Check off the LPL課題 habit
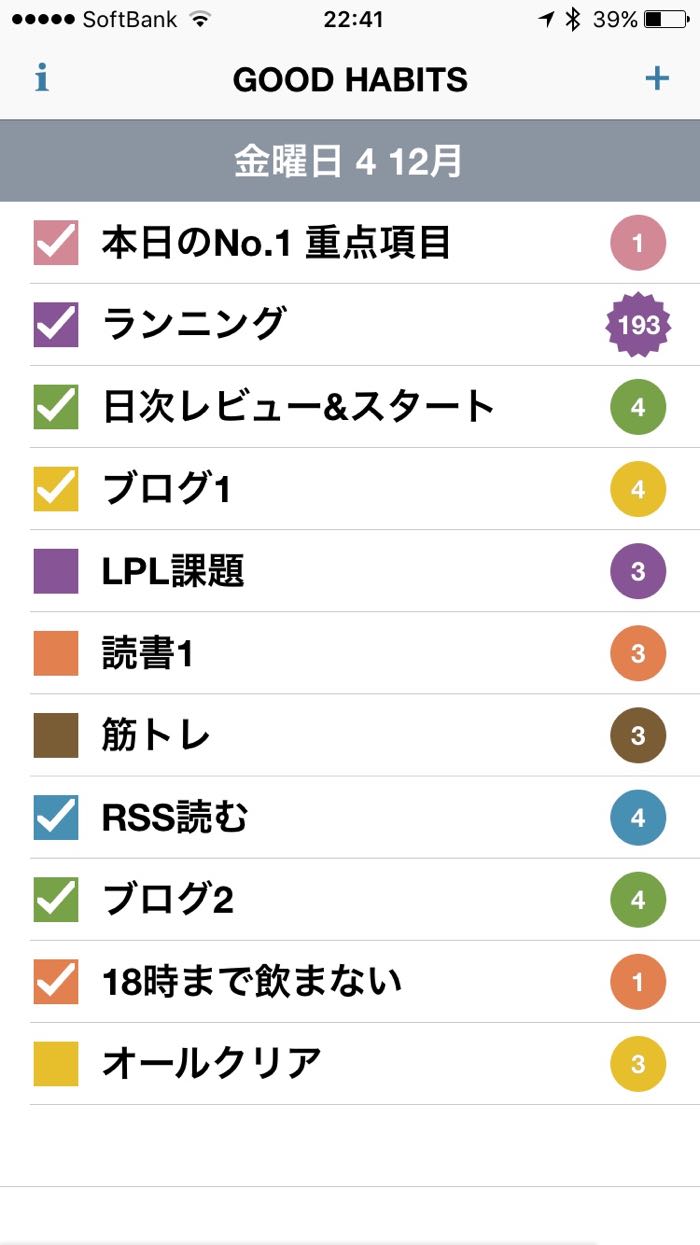The image size is (700, 1245). tap(56, 571)
